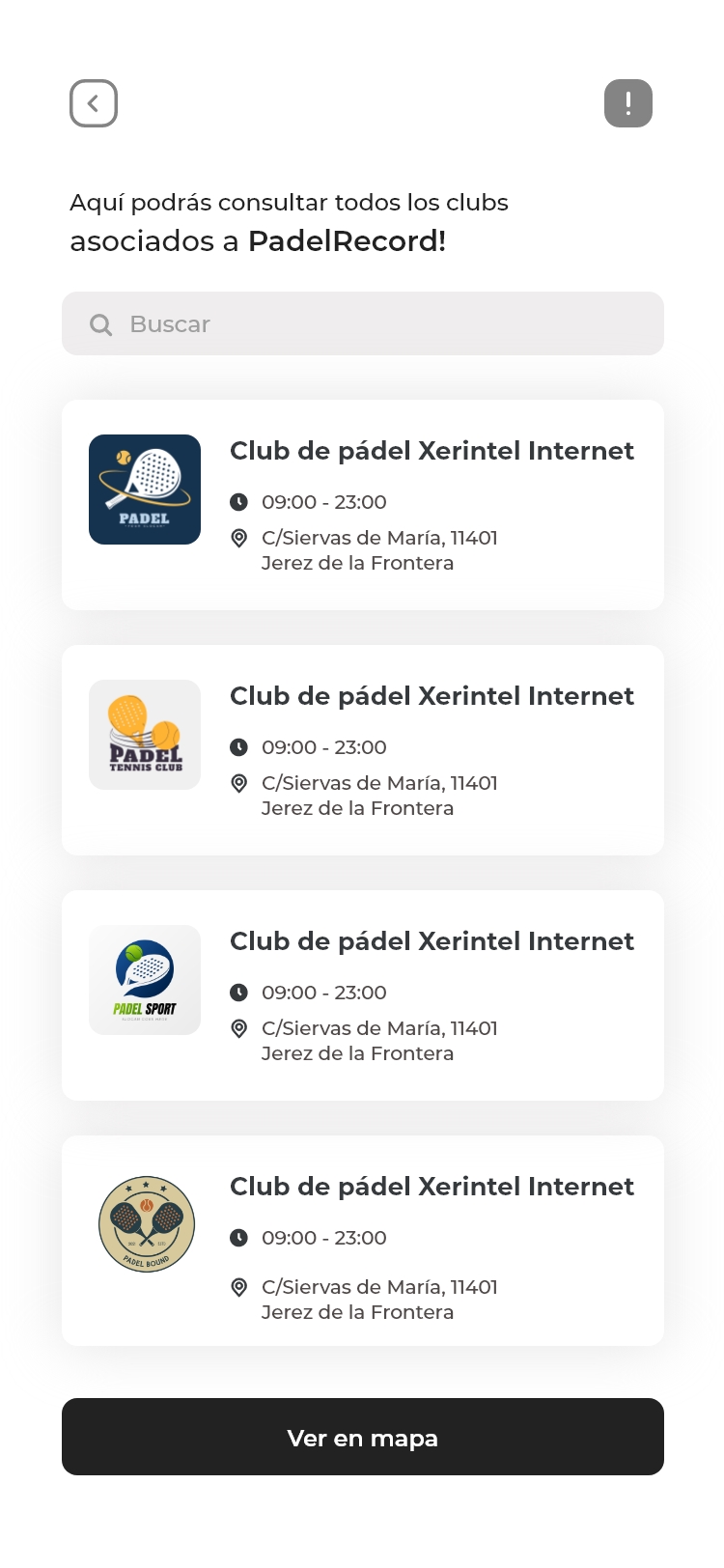The height and width of the screenshot is (1568, 724).
Task: Open the Padel Bound circular logo
Action: (147, 1224)
